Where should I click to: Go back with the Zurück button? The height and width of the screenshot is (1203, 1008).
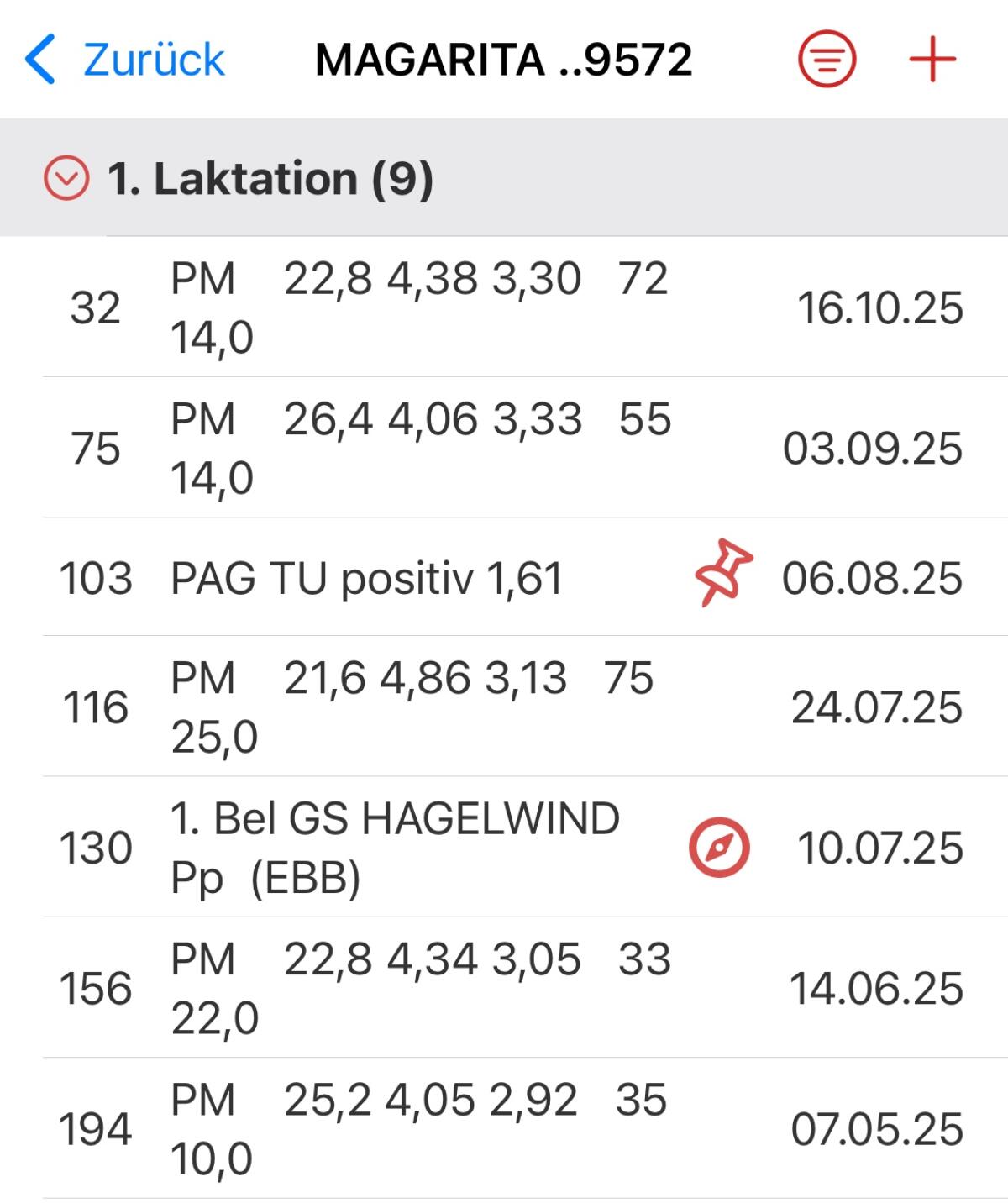(x=126, y=60)
